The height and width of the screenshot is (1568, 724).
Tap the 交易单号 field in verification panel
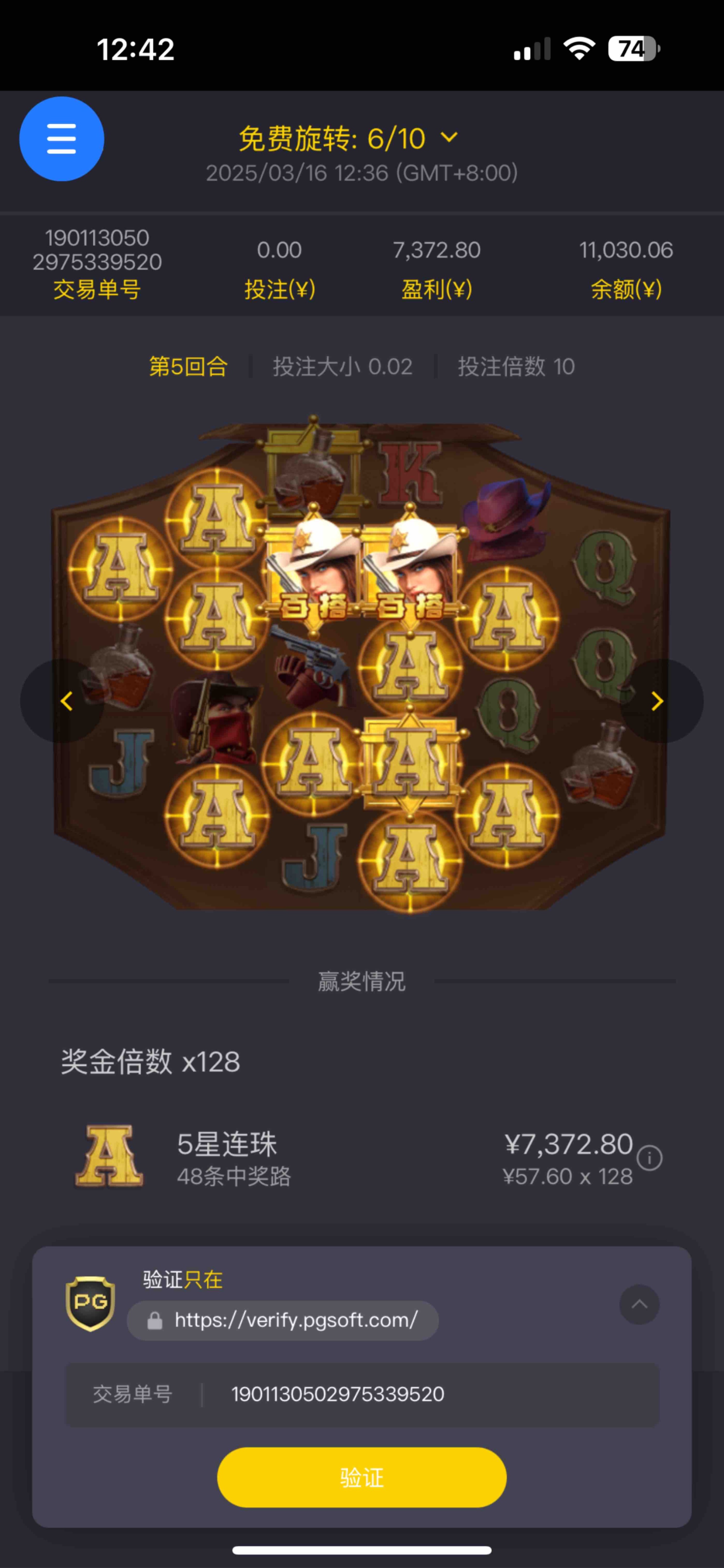click(362, 1394)
